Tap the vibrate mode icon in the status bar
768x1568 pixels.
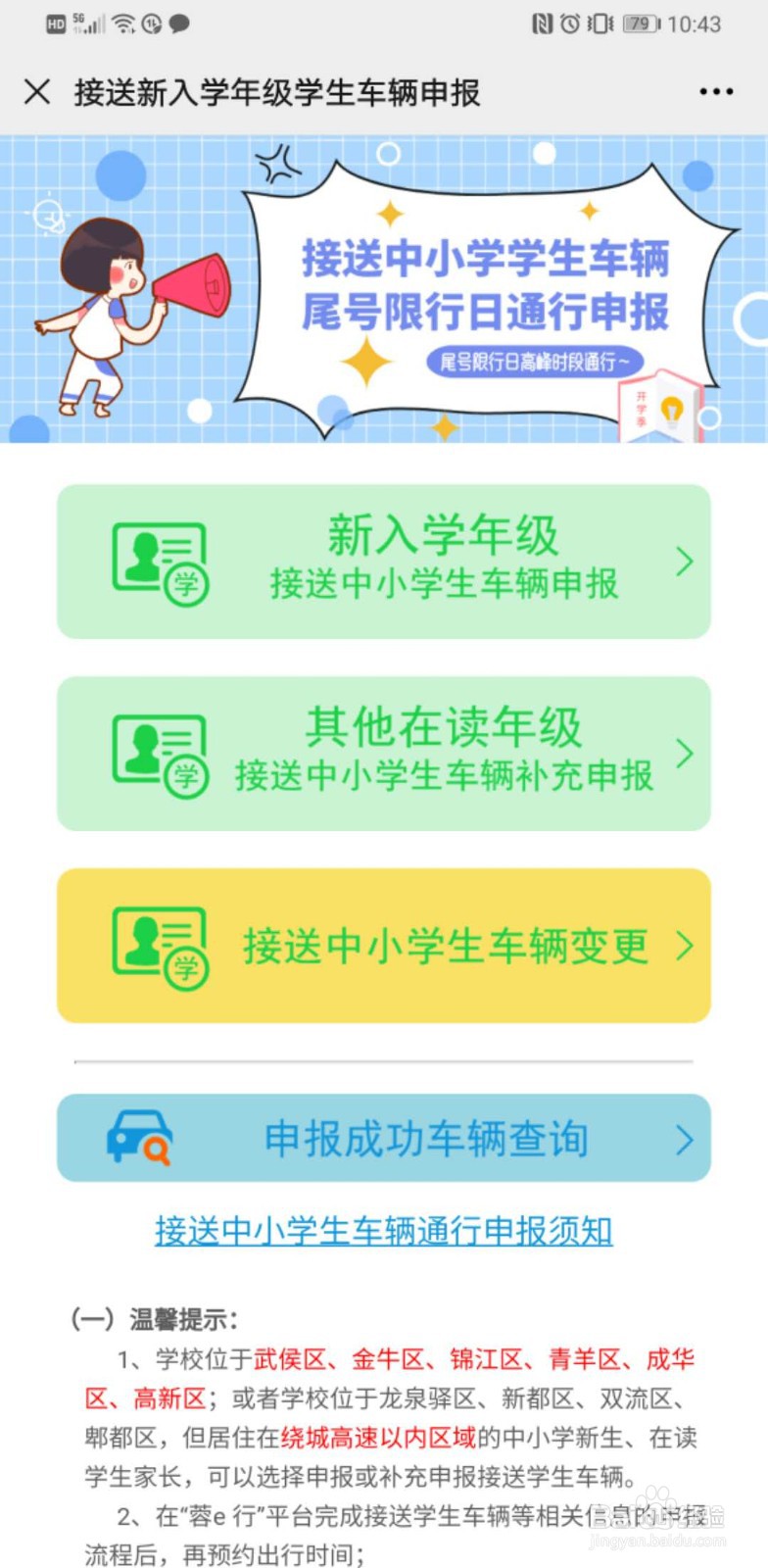click(x=600, y=24)
